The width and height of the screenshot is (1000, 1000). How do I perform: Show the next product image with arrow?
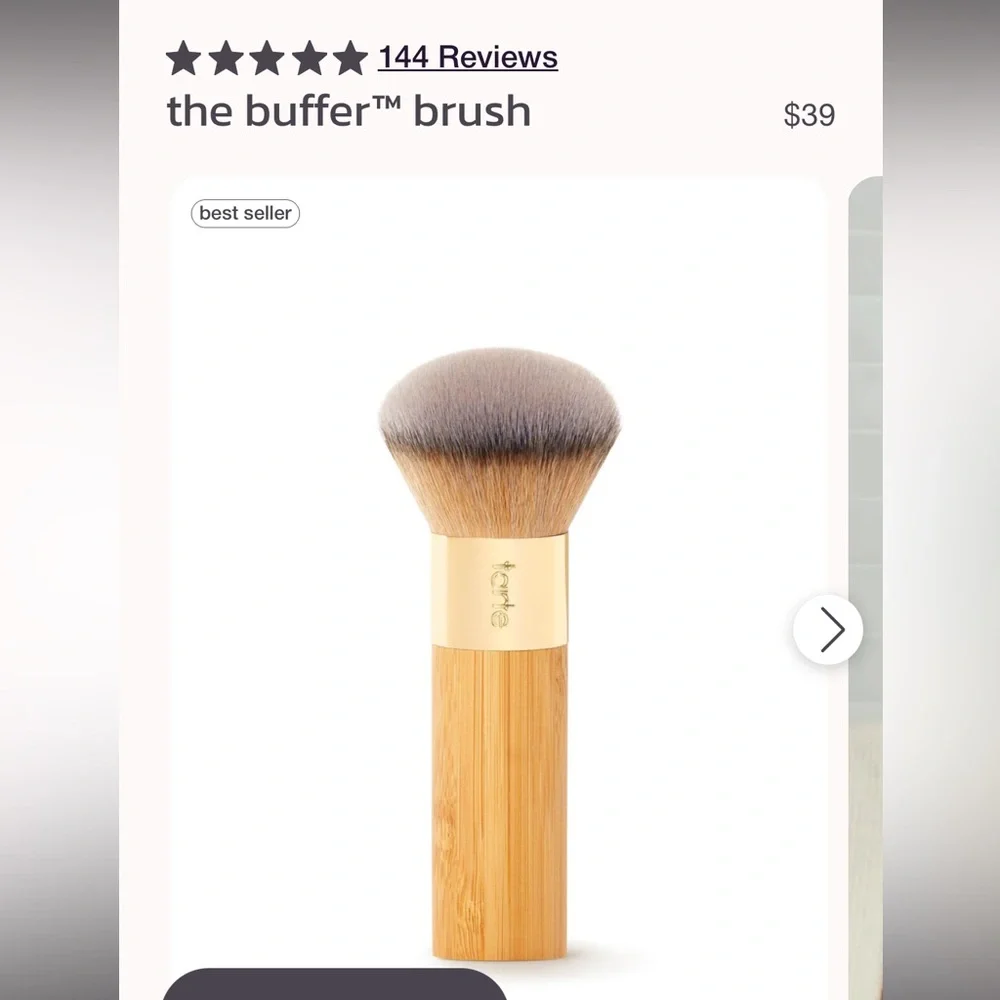[828, 630]
